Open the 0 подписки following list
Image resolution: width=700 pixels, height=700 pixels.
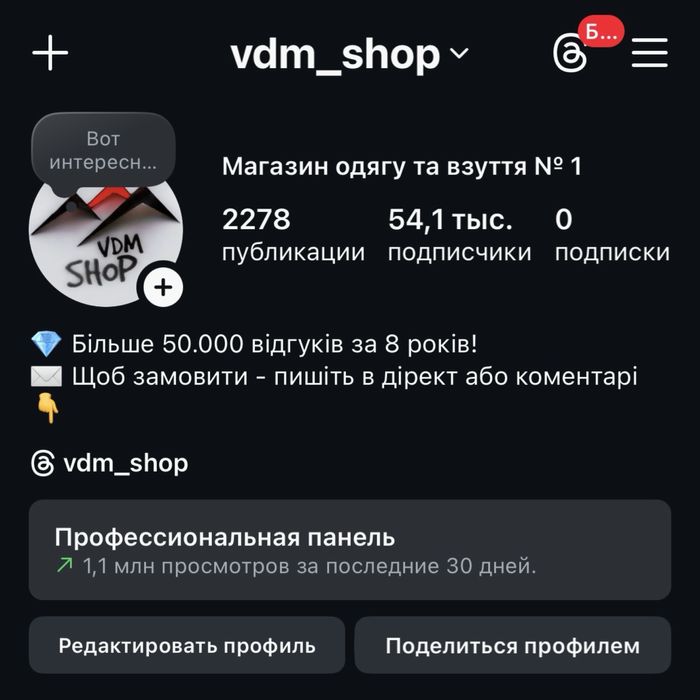[612, 235]
